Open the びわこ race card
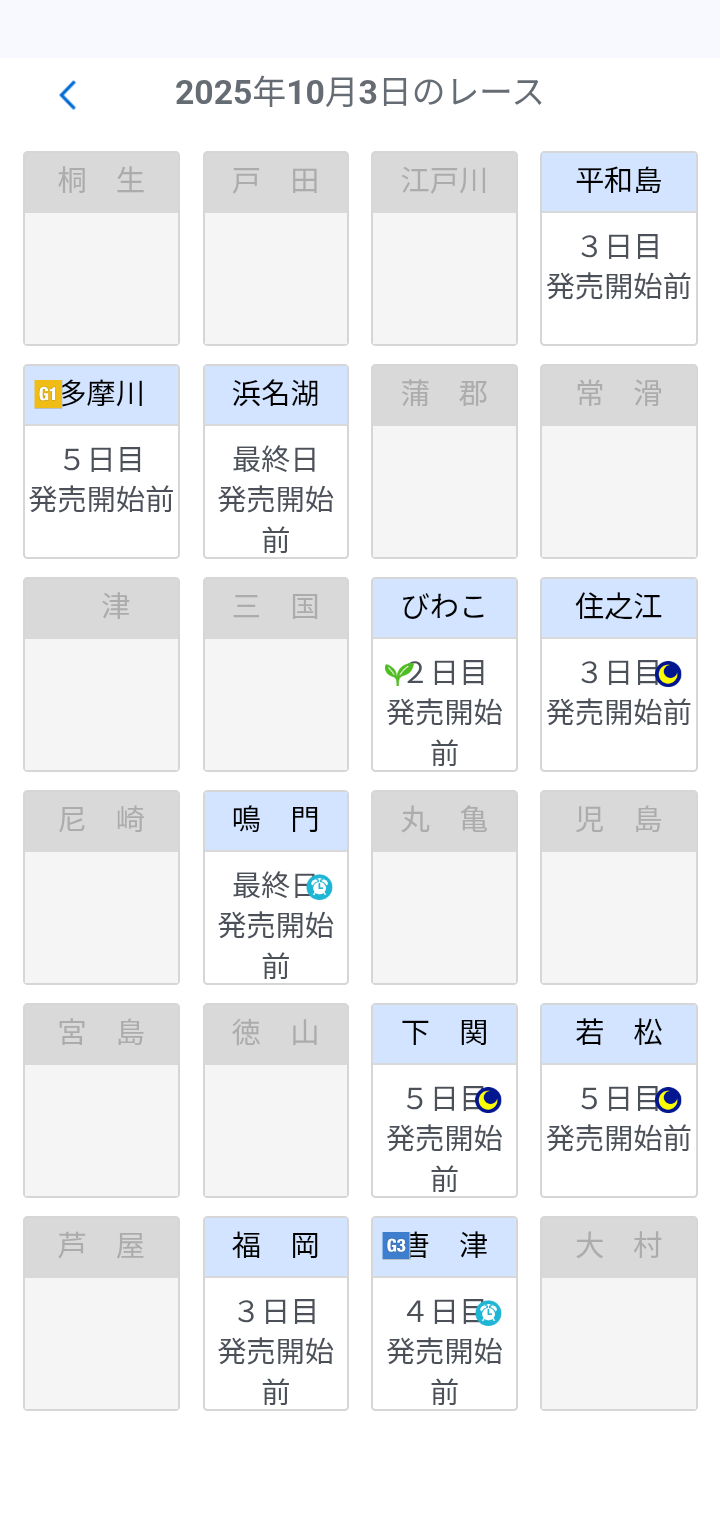The height and width of the screenshot is (1520, 720). coord(444,674)
